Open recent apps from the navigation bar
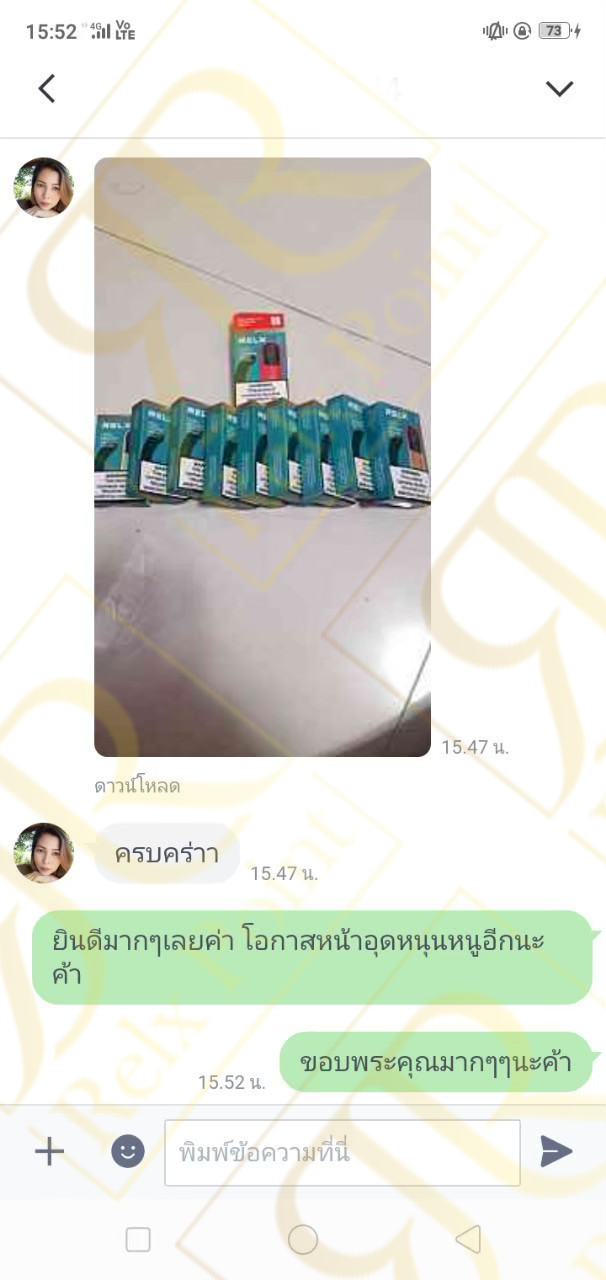 [x=138, y=1240]
